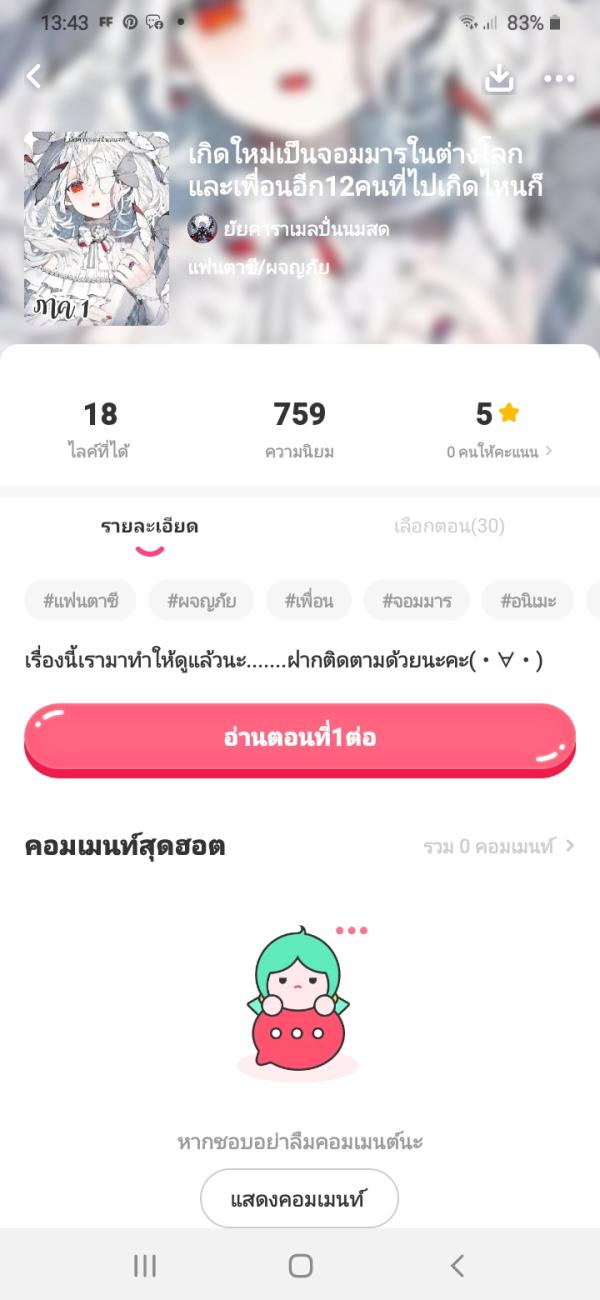
Task: View all comments via รวม 0 คอมเมนท์
Action: tap(498, 846)
